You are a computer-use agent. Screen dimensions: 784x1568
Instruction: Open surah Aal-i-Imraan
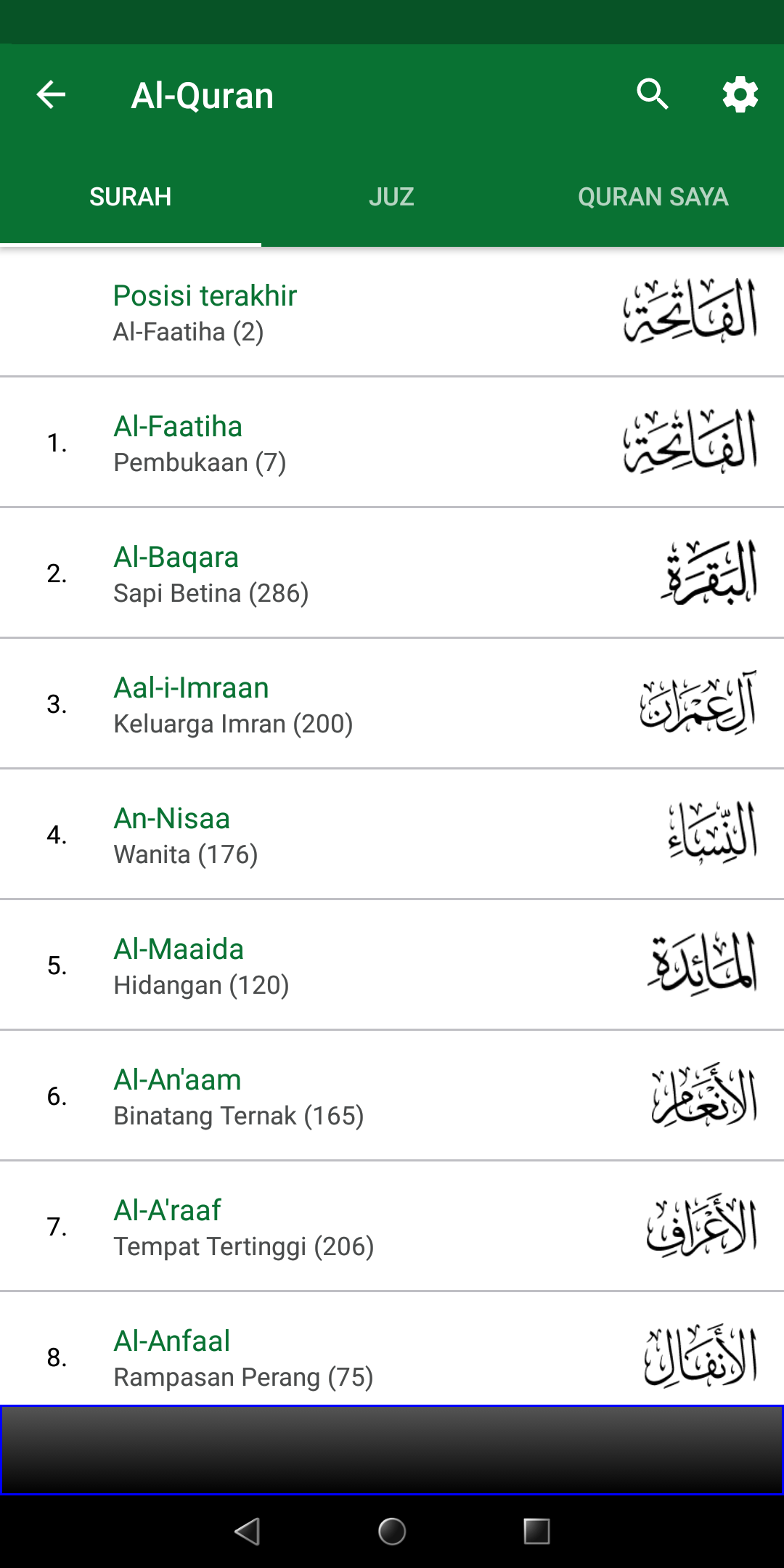tap(392, 703)
